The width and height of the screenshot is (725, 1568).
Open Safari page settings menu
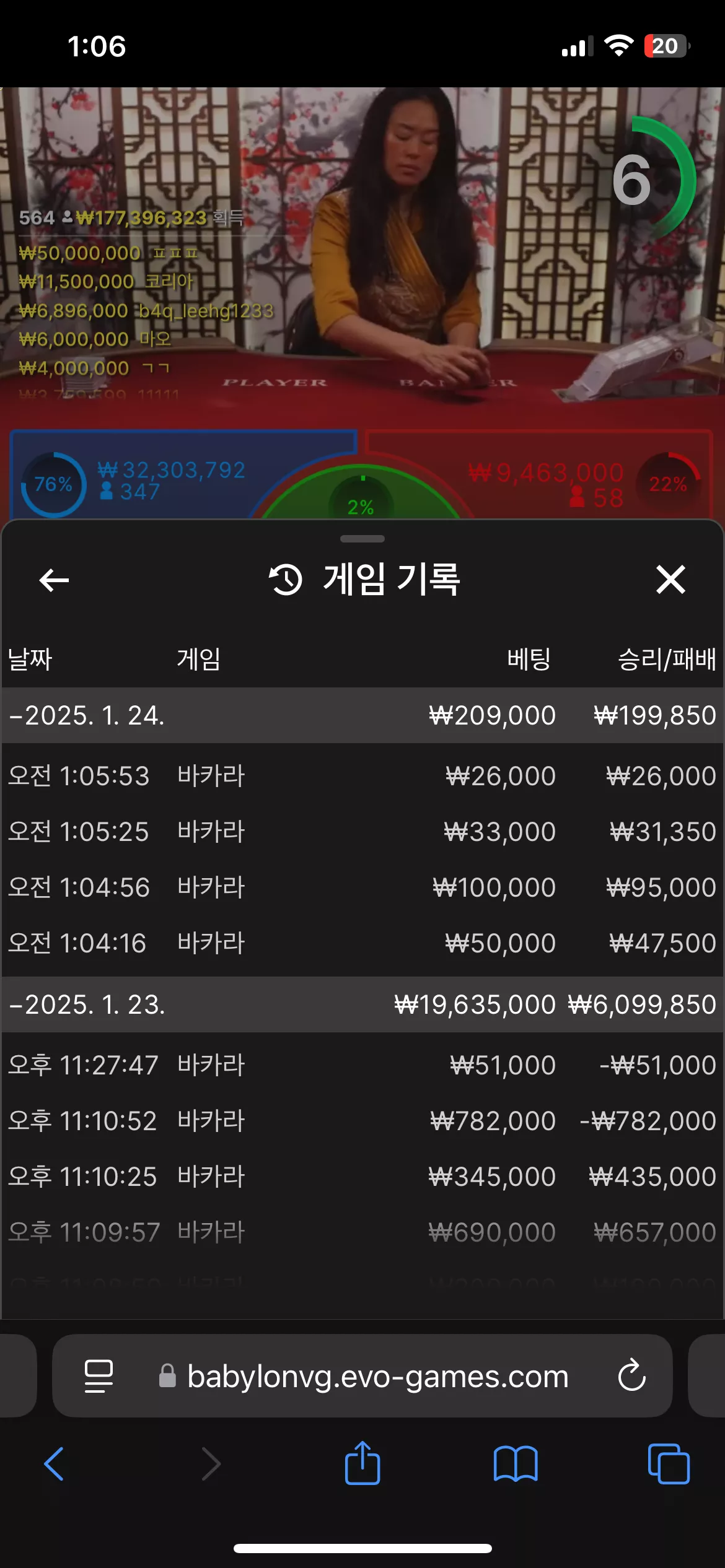point(99,1376)
